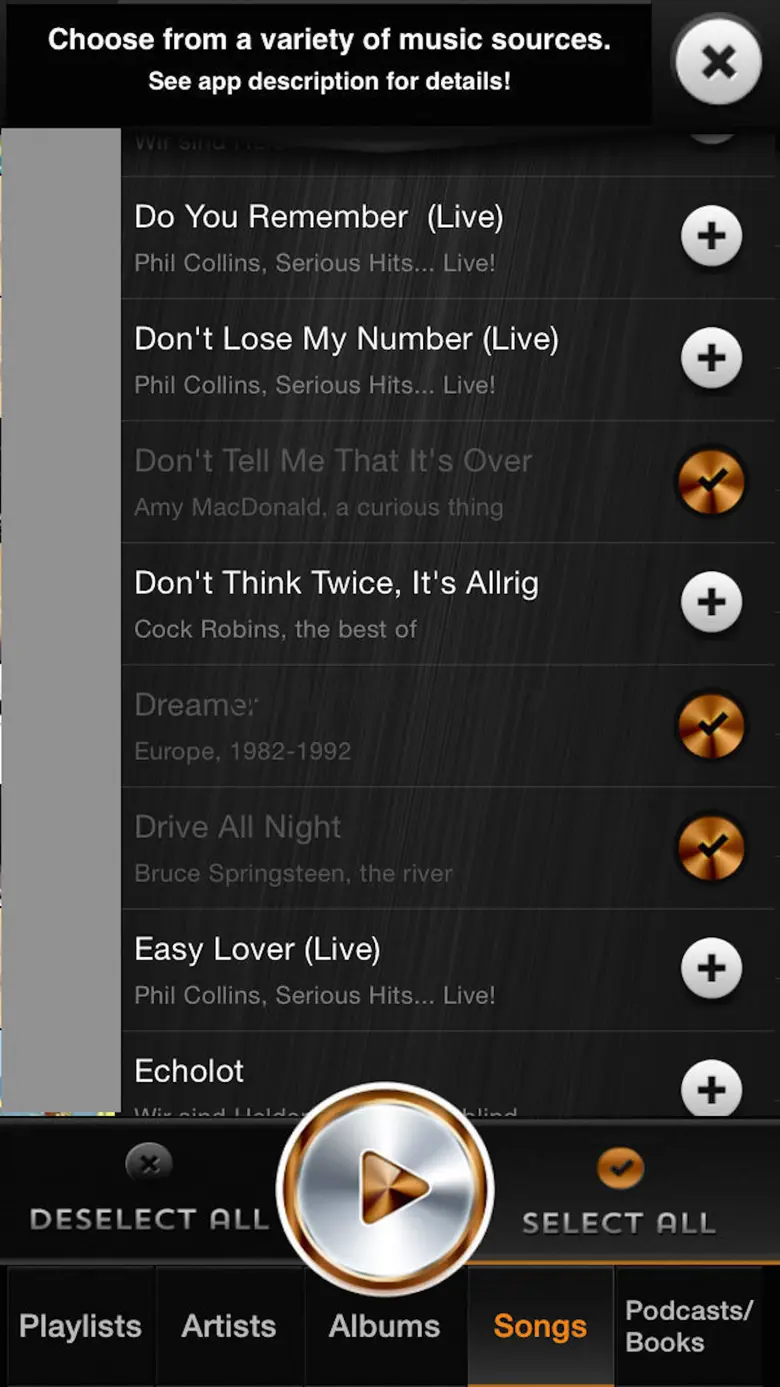Deselect the Dreamer song checkmark
Viewport: 780px width, 1387px height.
click(711, 725)
